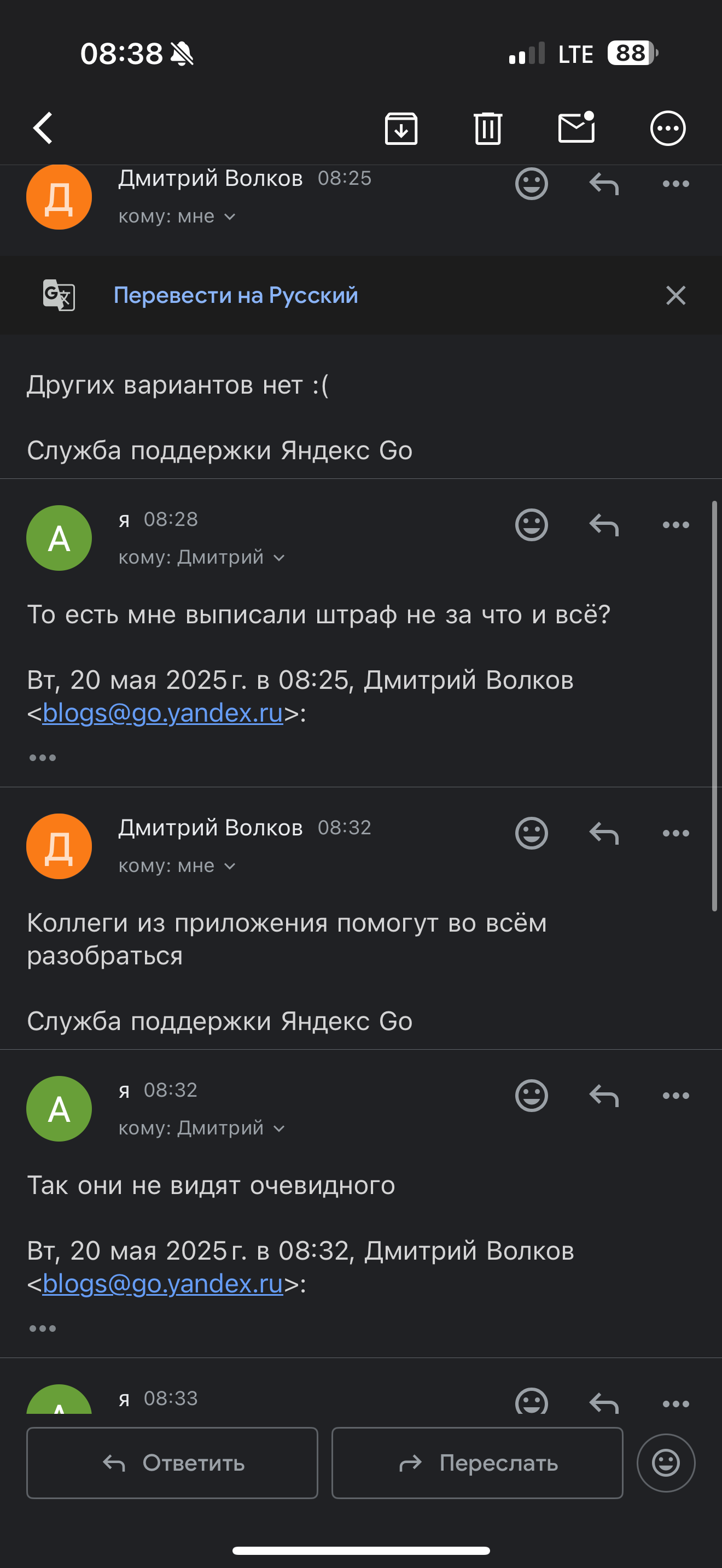Open blogs@go.yandex.ru link in 08:28 message

[162, 713]
